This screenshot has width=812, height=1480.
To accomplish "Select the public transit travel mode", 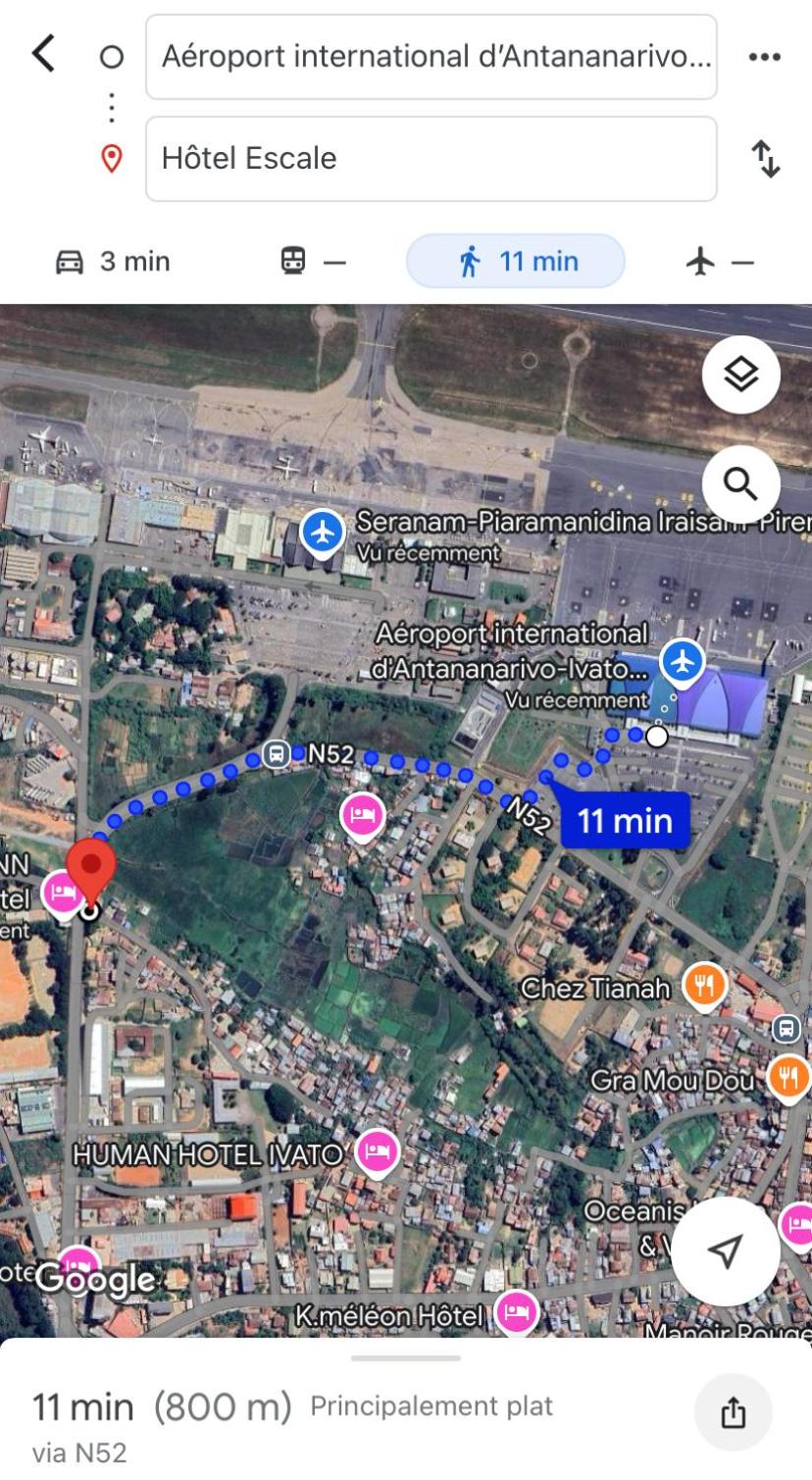I will click(313, 262).
